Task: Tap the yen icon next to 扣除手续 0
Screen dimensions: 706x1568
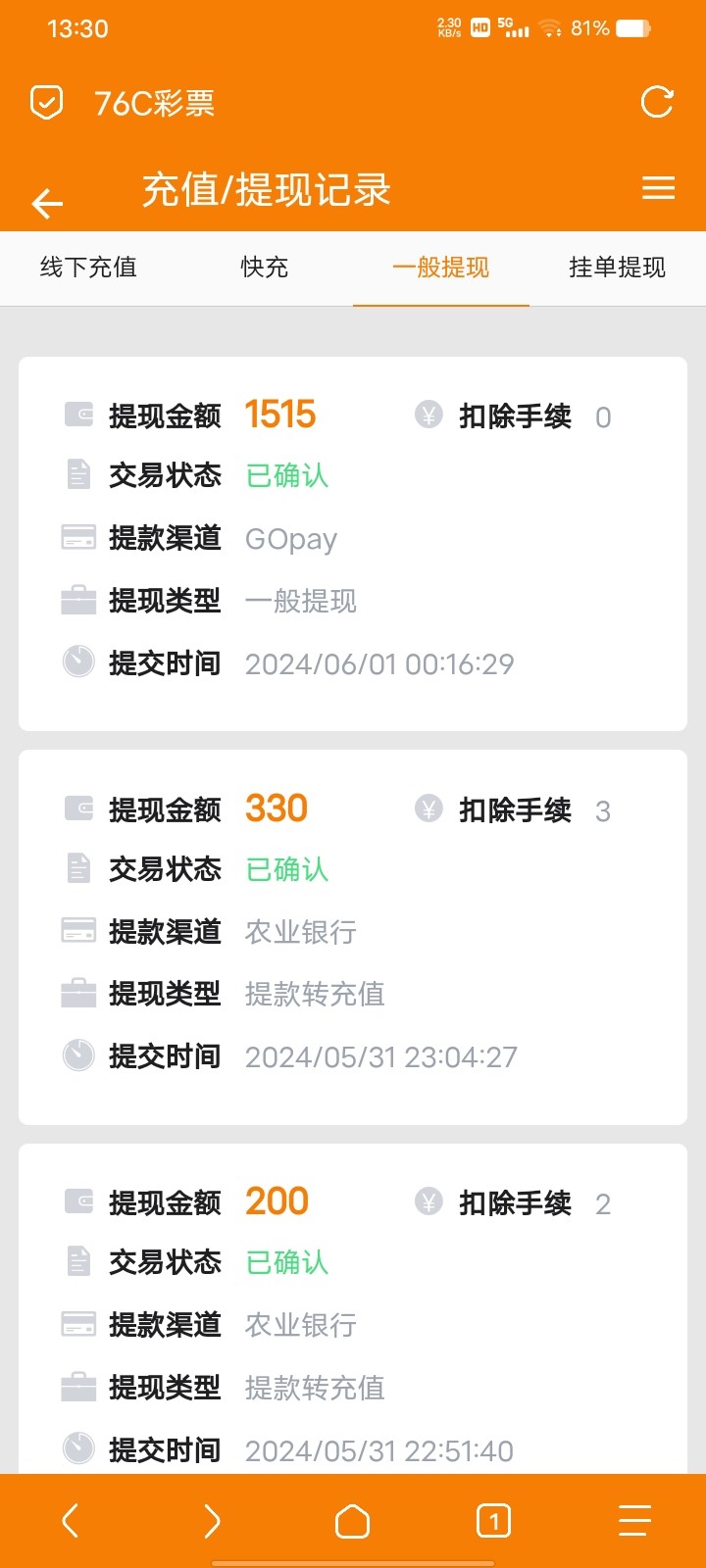Action: [x=429, y=415]
